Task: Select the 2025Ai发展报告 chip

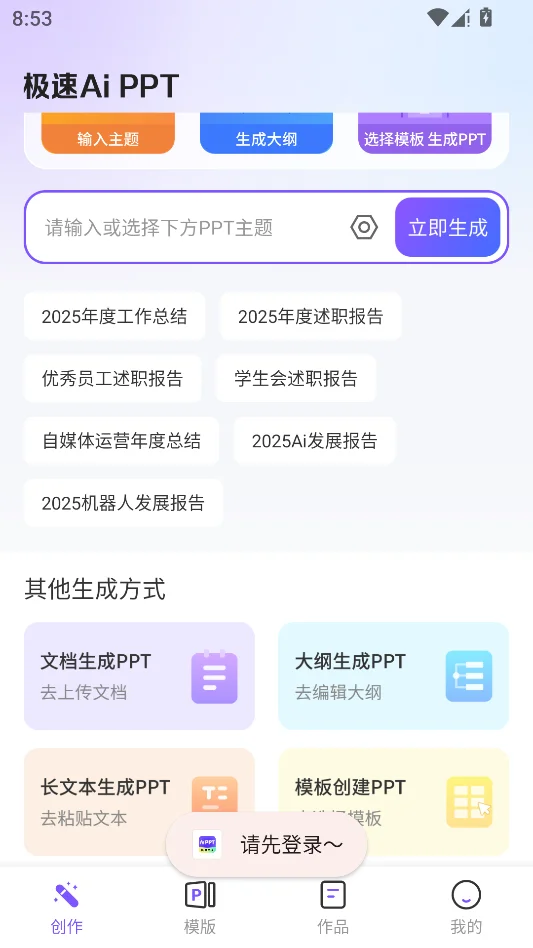Action: (x=314, y=441)
